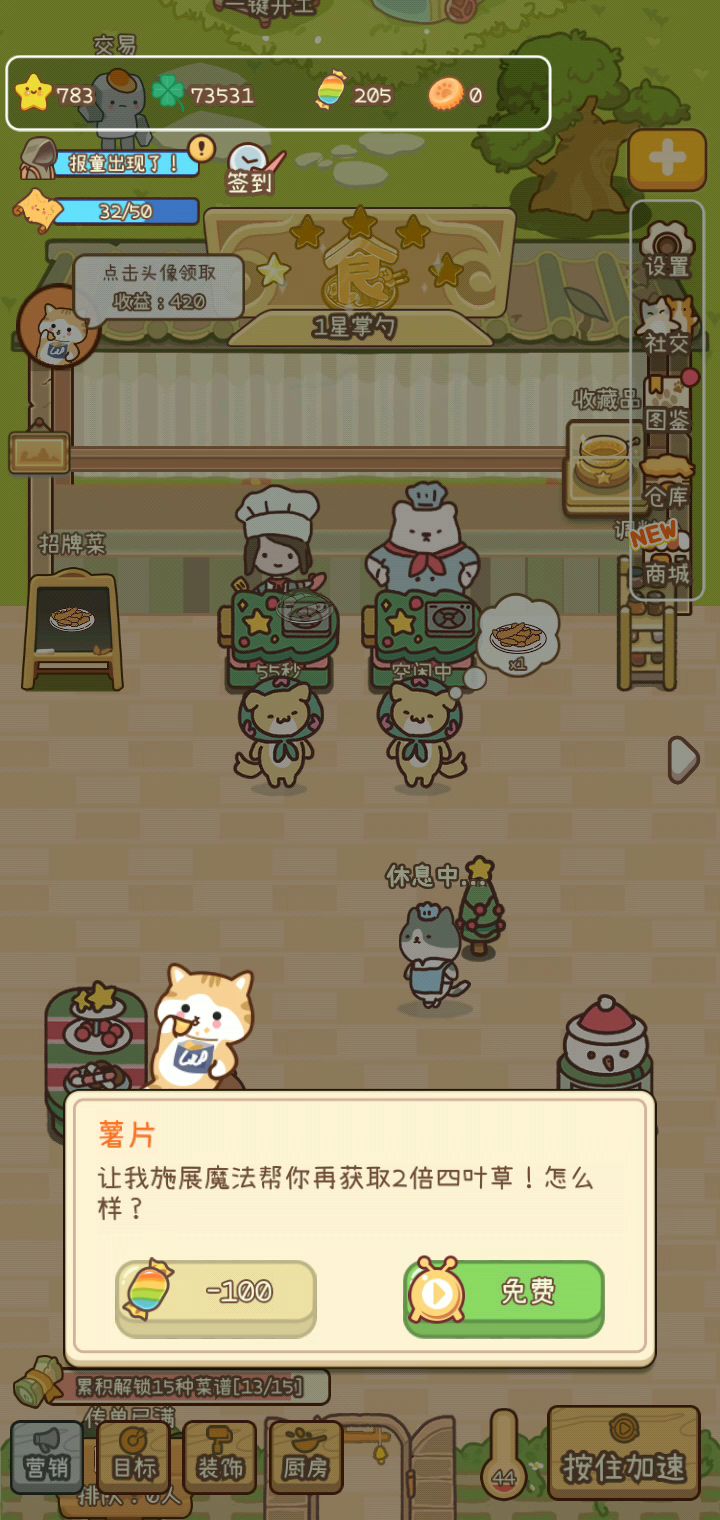This screenshot has height=1520, width=720.
Task: Visit the 商城 shop
Action: tap(667, 560)
